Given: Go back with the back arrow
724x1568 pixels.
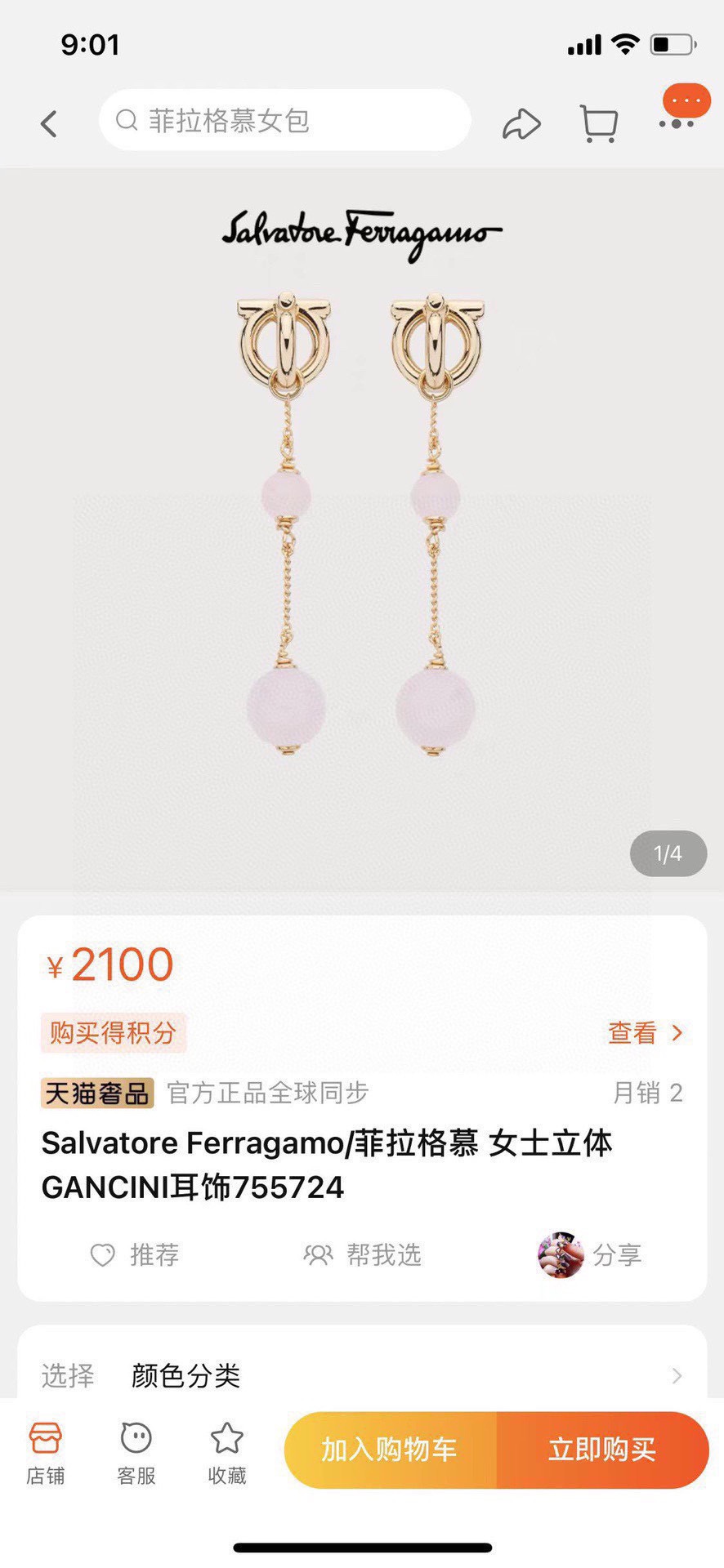Looking at the screenshot, I should [x=49, y=123].
